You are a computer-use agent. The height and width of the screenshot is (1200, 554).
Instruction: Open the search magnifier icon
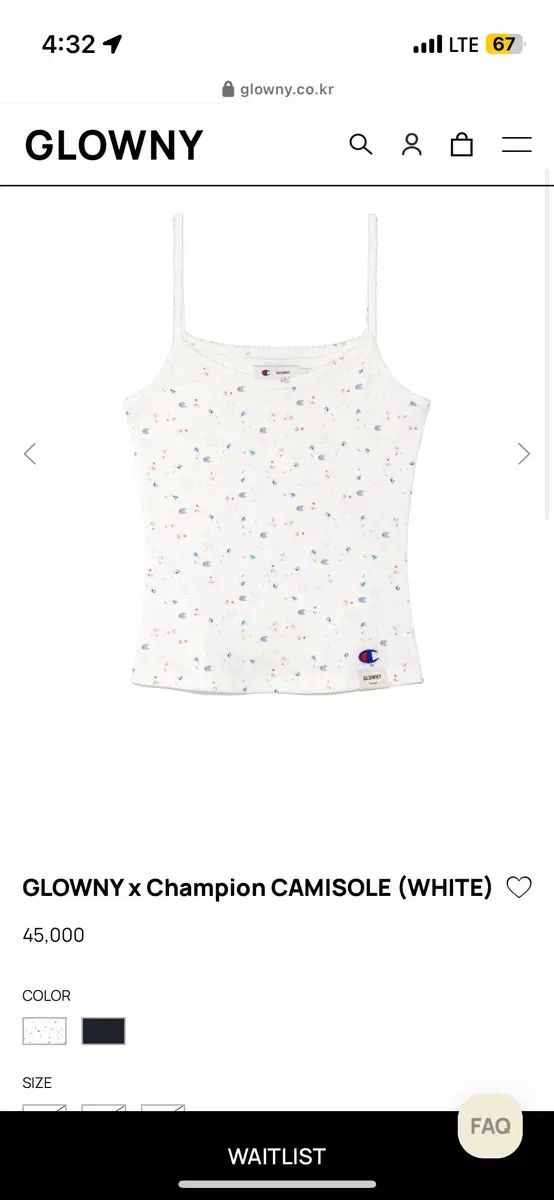point(360,145)
